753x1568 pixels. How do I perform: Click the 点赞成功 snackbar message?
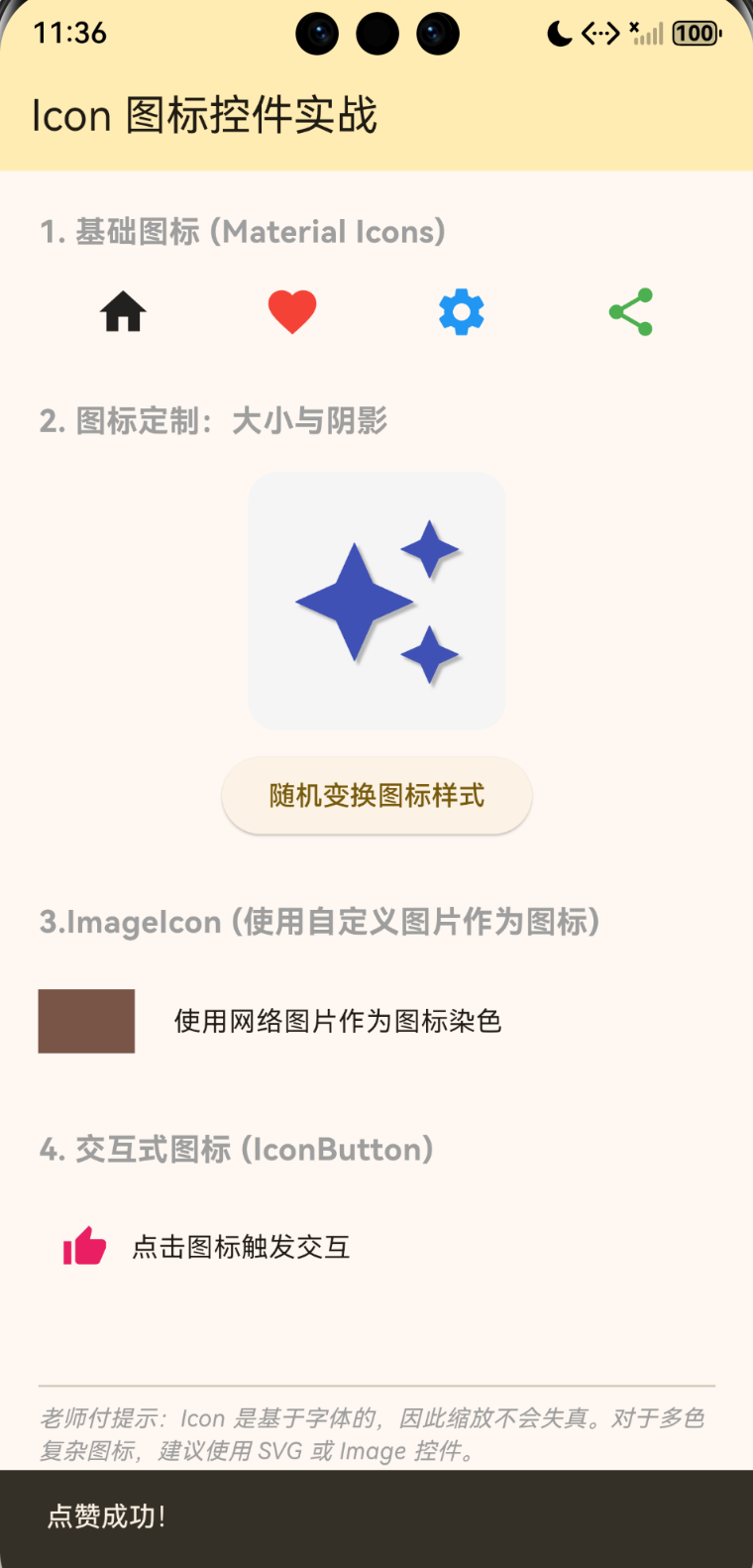point(106,1516)
